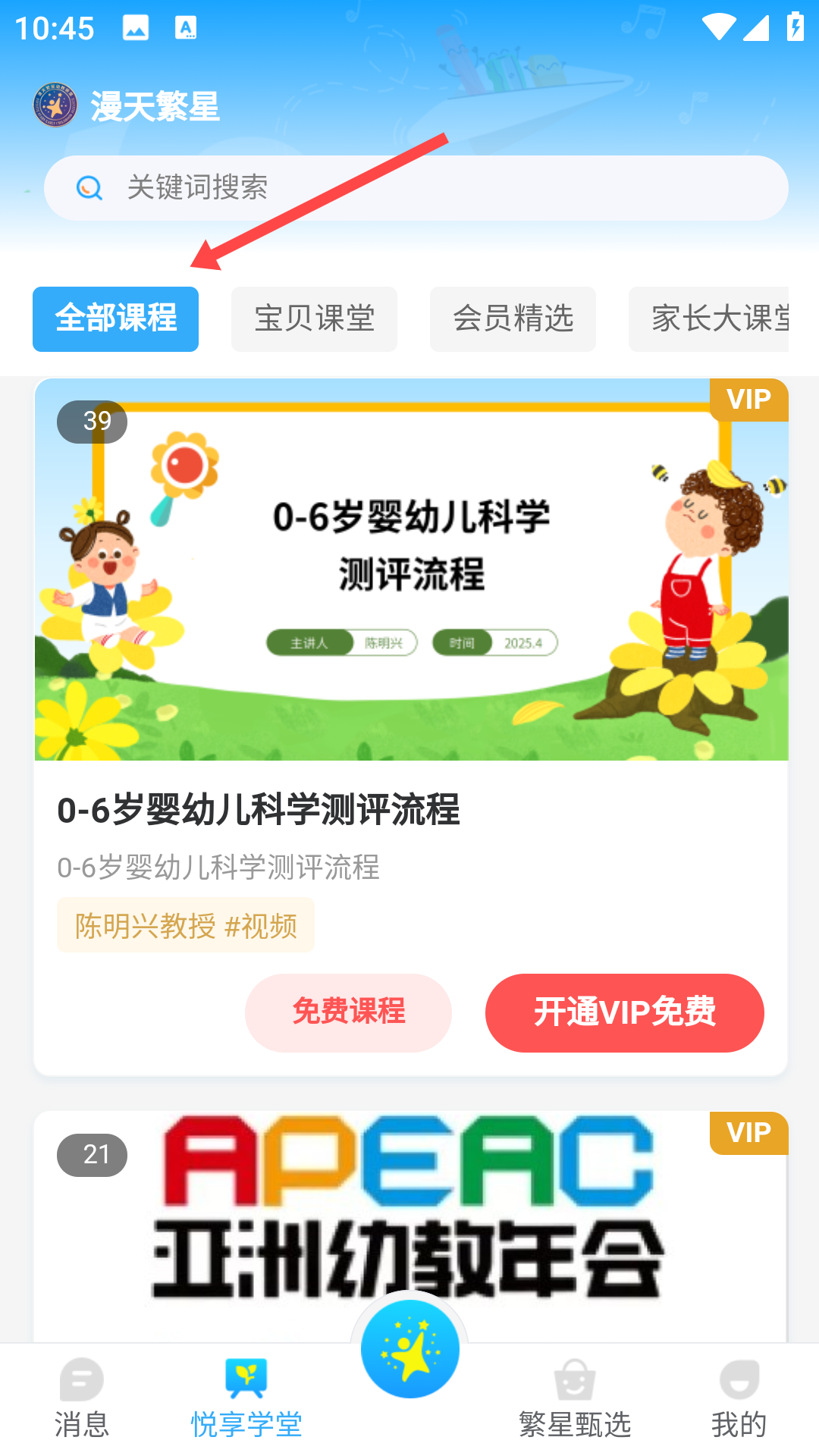This screenshot has width=819, height=1456.
Task: Open the APEAC 亚洲幼教年会 course card
Action: point(409,1213)
